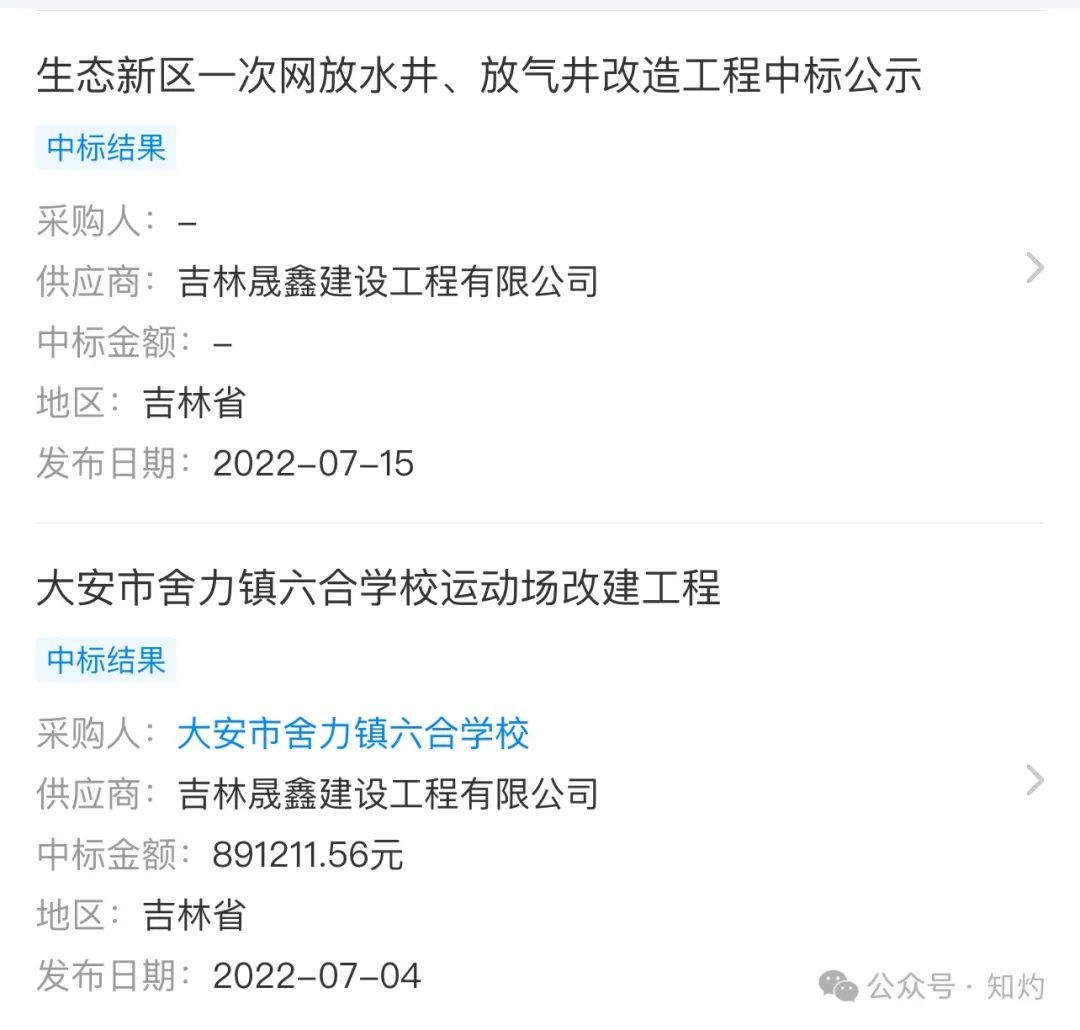The image size is (1080, 1030).
Task: View purchaser 大安市舍力镇六合学校 details
Action: tap(353, 734)
